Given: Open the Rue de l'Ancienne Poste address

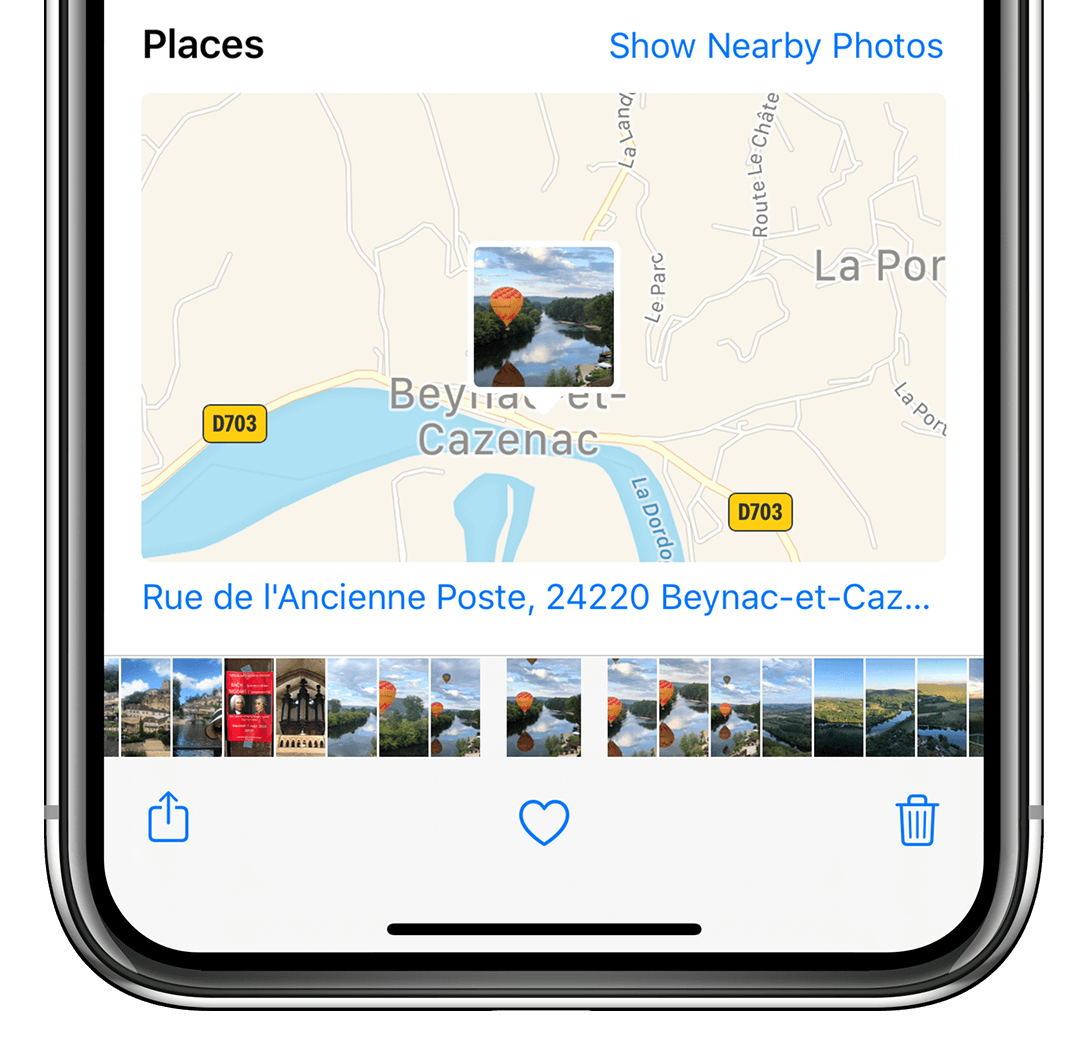Looking at the screenshot, I should 536,598.
